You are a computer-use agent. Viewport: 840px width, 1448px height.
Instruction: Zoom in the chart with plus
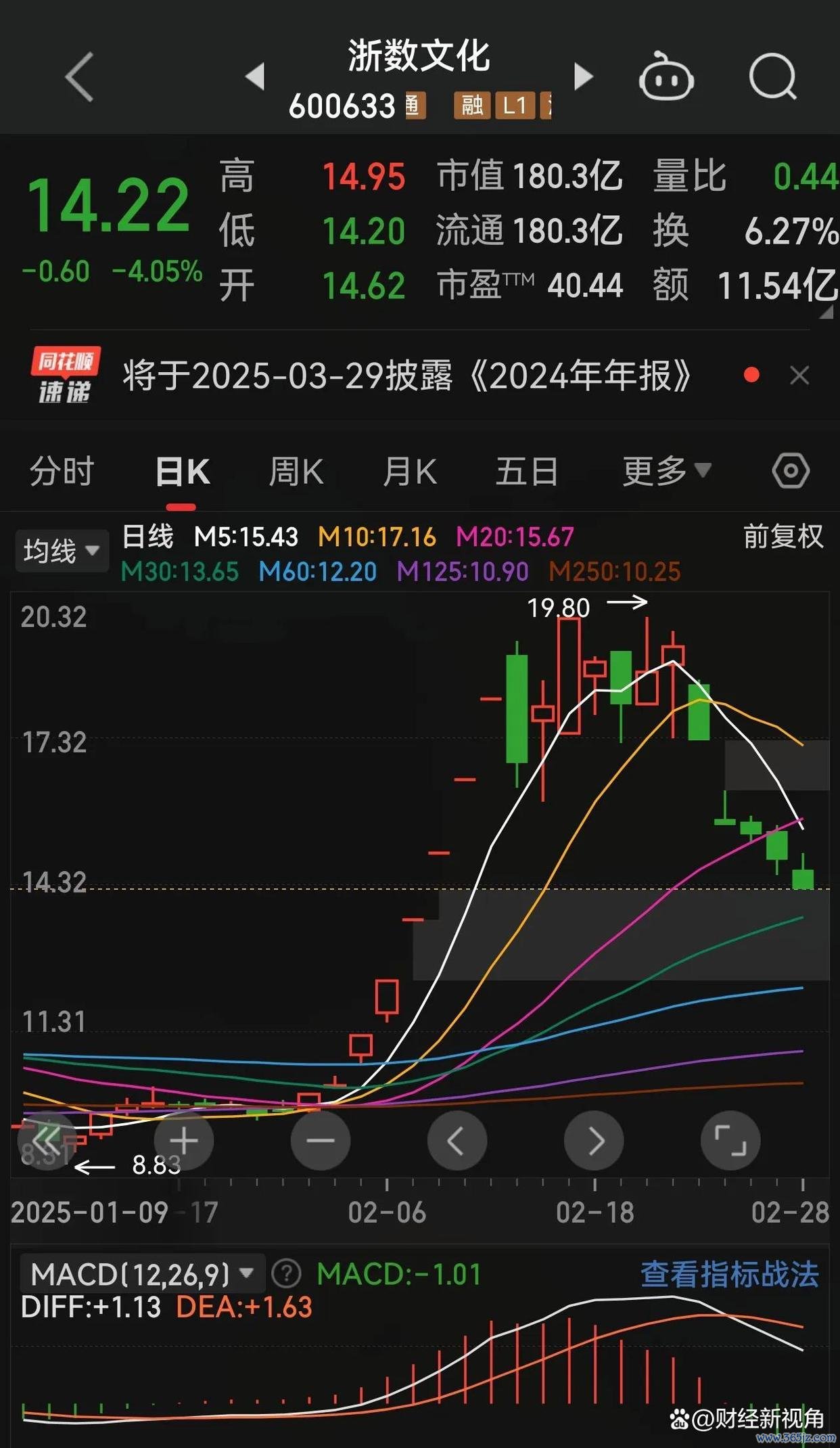[x=184, y=1141]
